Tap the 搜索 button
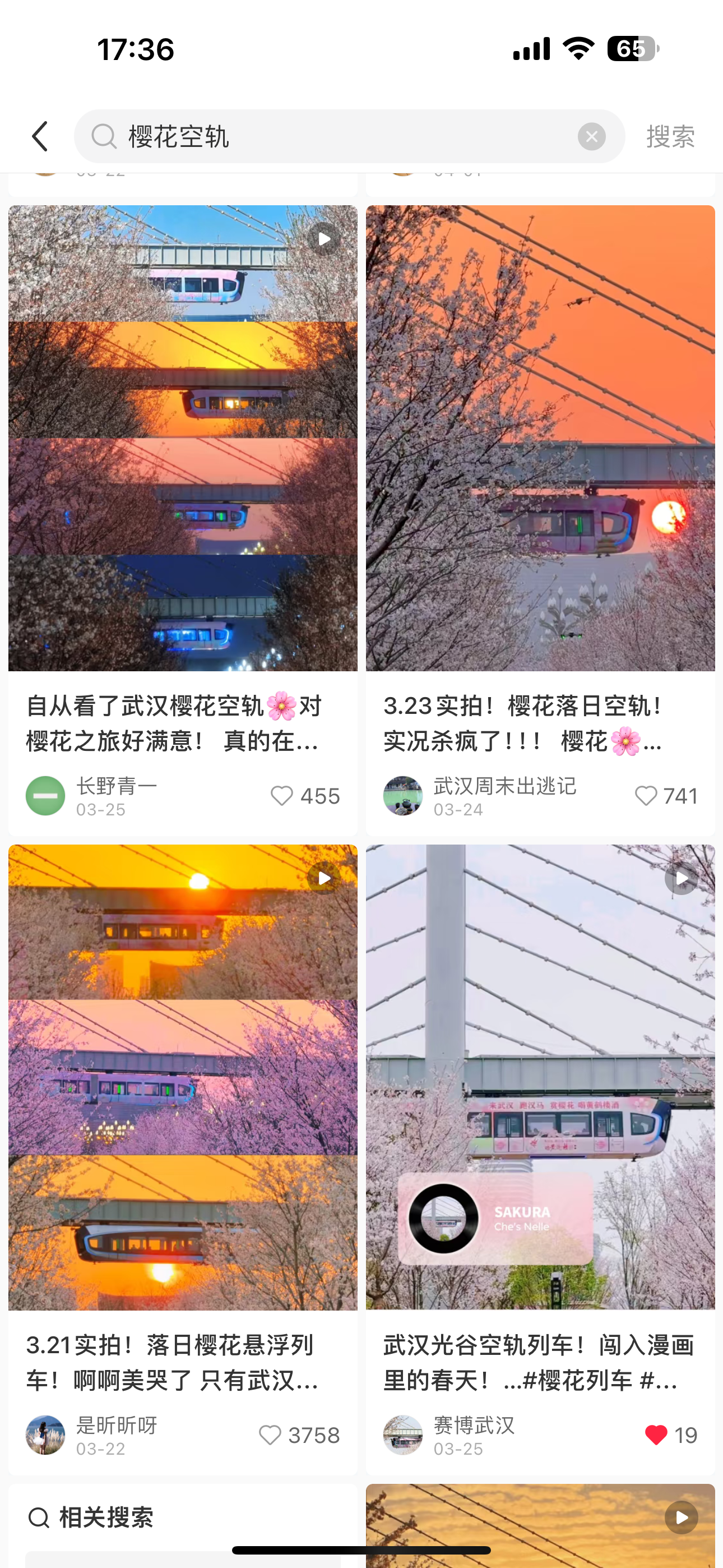 [670, 136]
